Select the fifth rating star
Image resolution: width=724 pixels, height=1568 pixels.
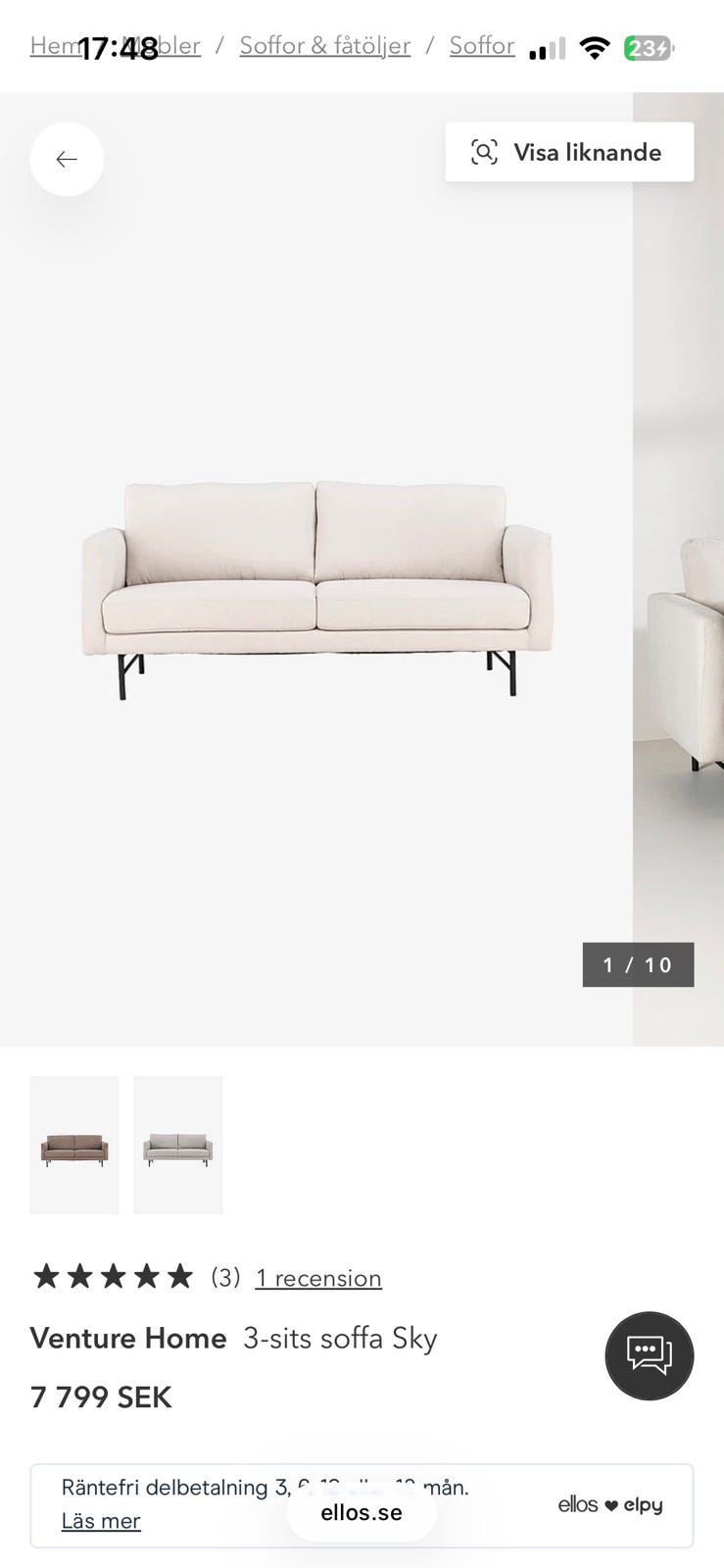tap(179, 1277)
